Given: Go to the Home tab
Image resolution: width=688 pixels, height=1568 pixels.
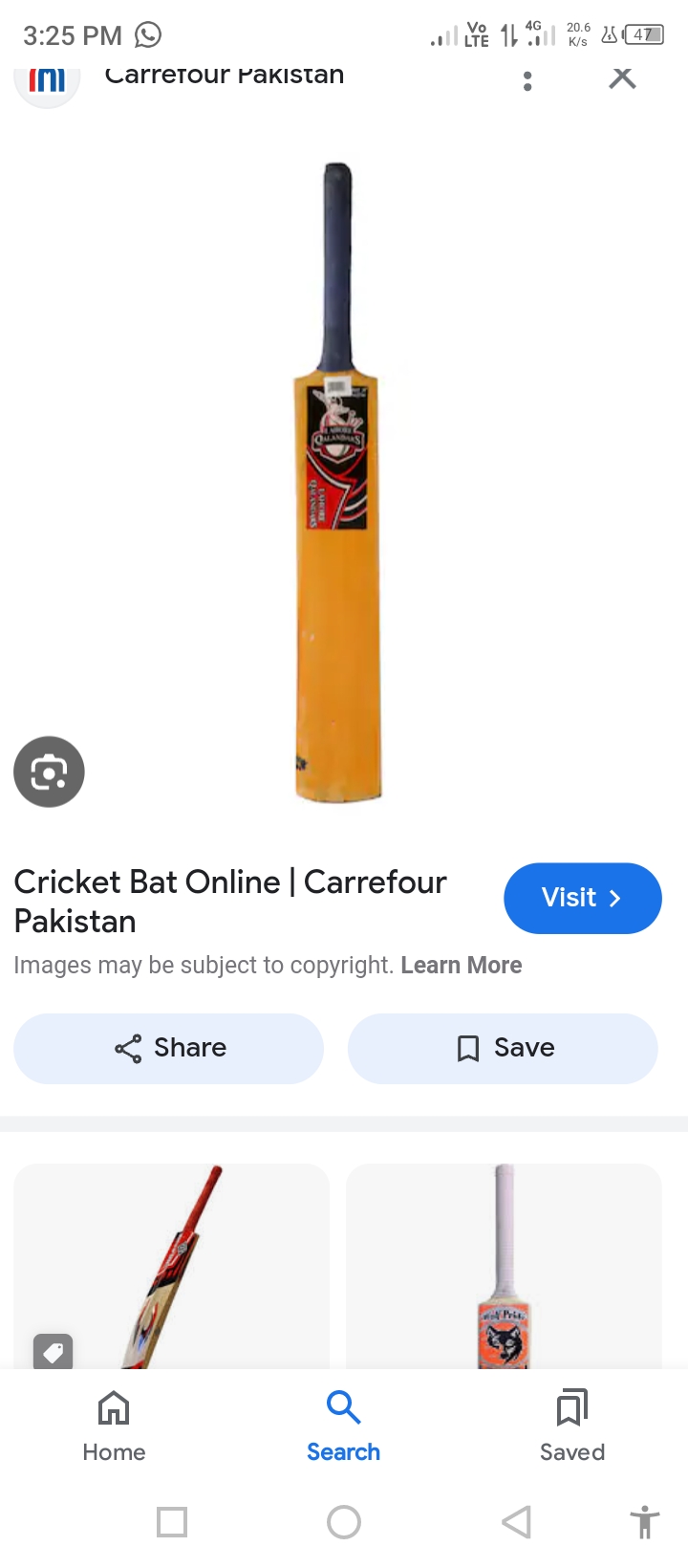Looking at the screenshot, I should [114, 1426].
